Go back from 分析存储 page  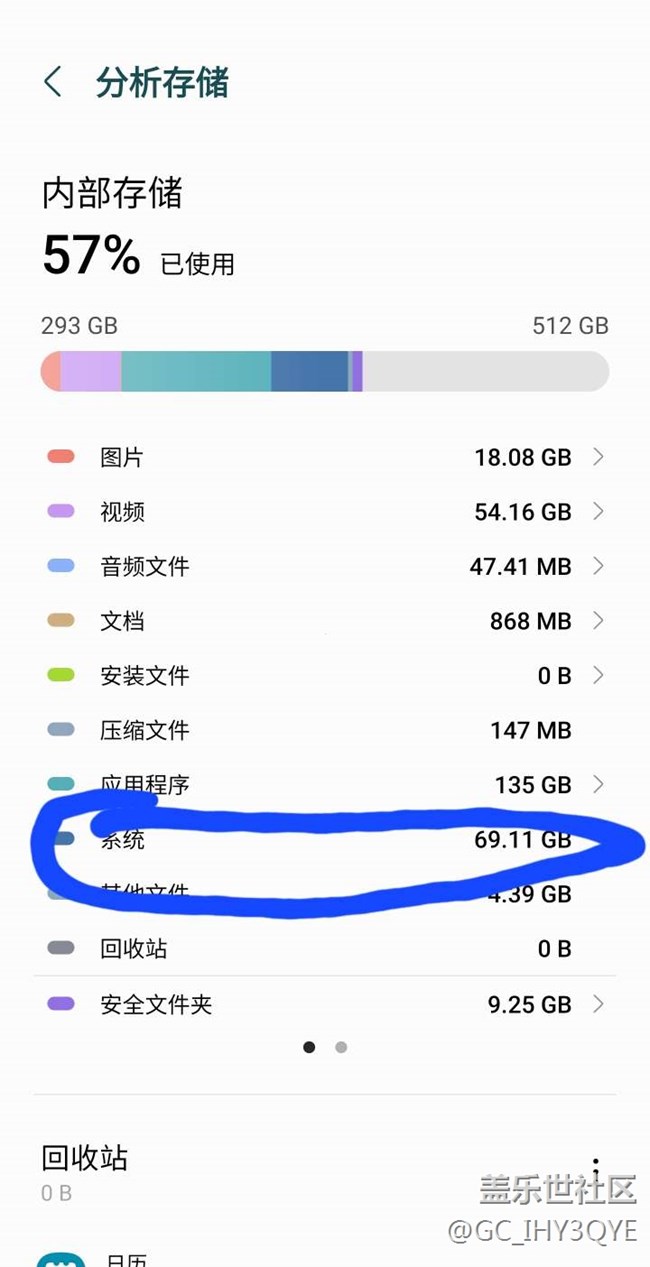click(53, 82)
